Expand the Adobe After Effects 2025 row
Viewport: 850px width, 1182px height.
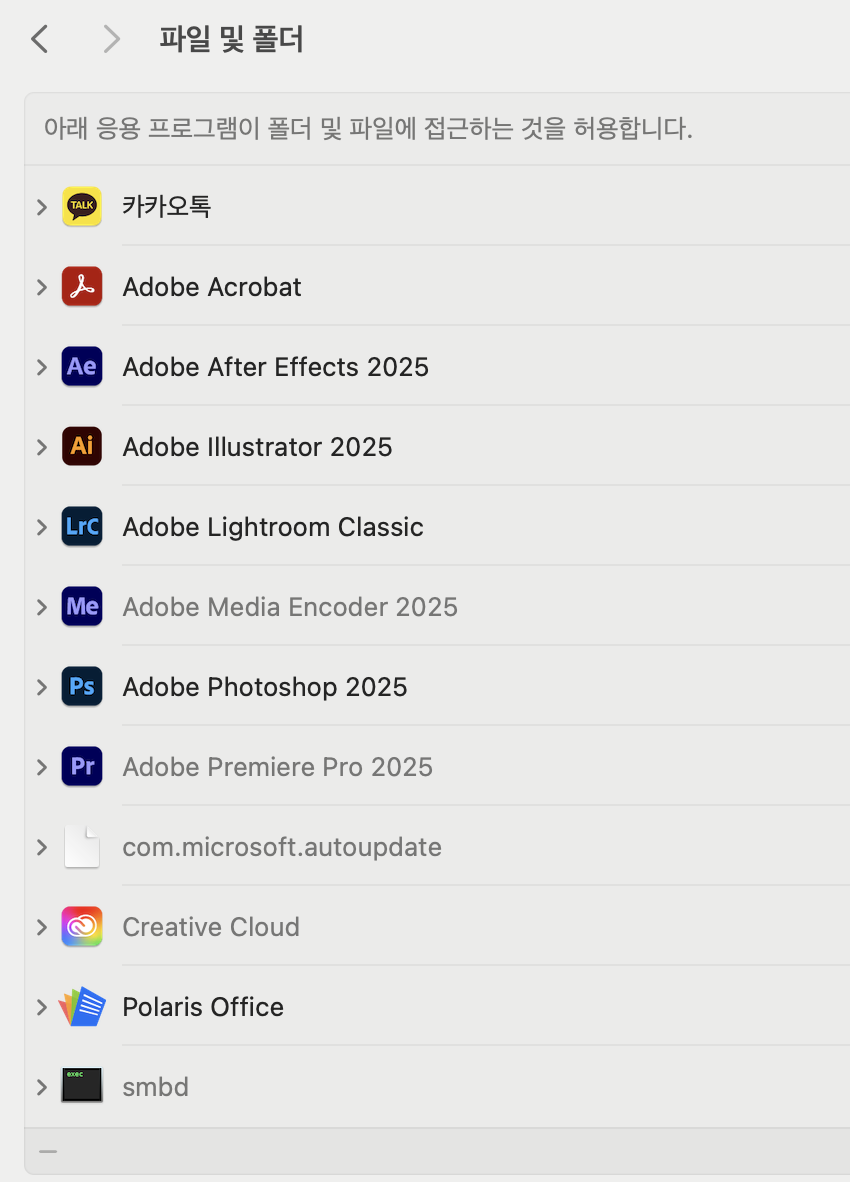(x=42, y=367)
